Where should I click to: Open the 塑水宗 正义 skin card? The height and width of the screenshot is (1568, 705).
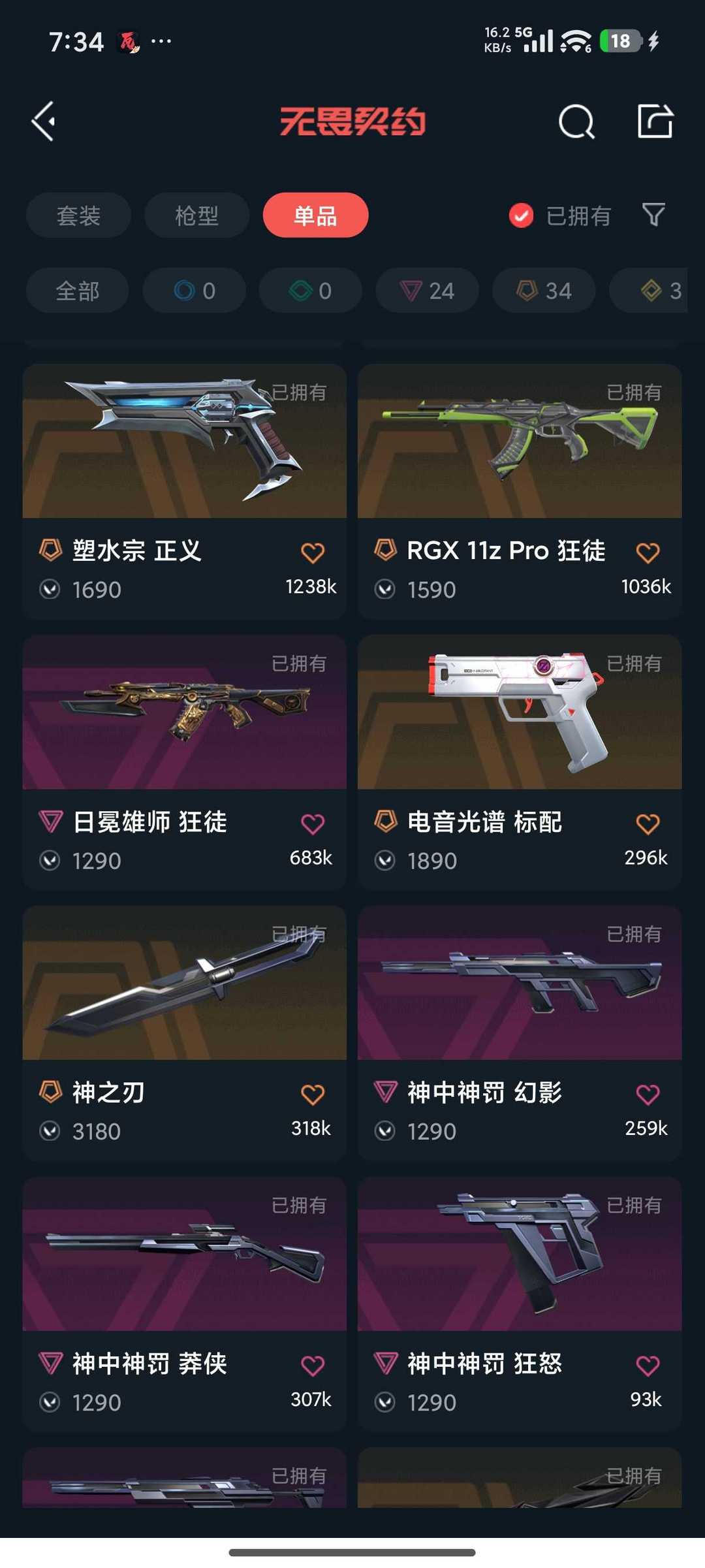184,457
